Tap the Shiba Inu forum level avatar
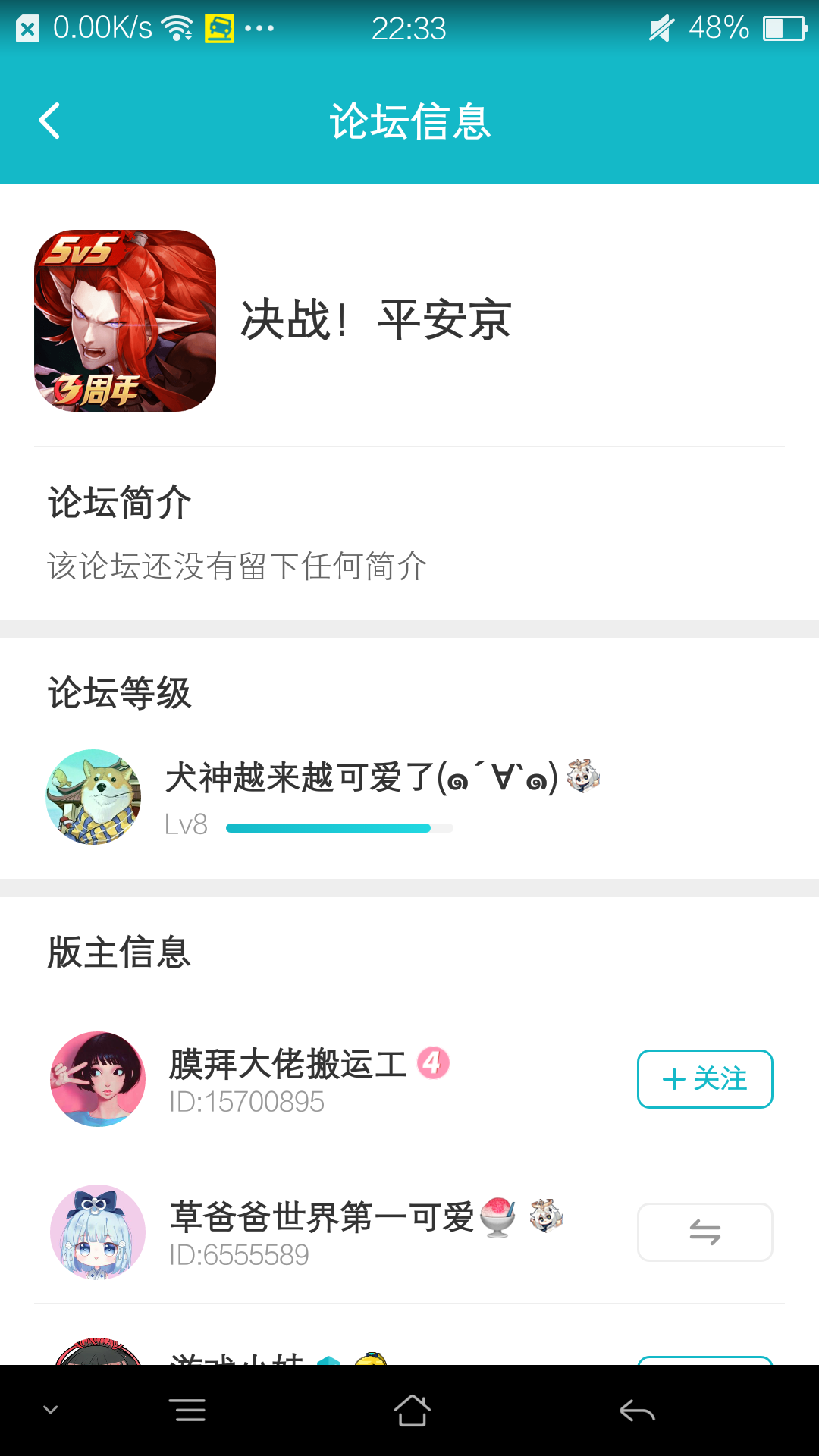819x1456 pixels. point(93,798)
